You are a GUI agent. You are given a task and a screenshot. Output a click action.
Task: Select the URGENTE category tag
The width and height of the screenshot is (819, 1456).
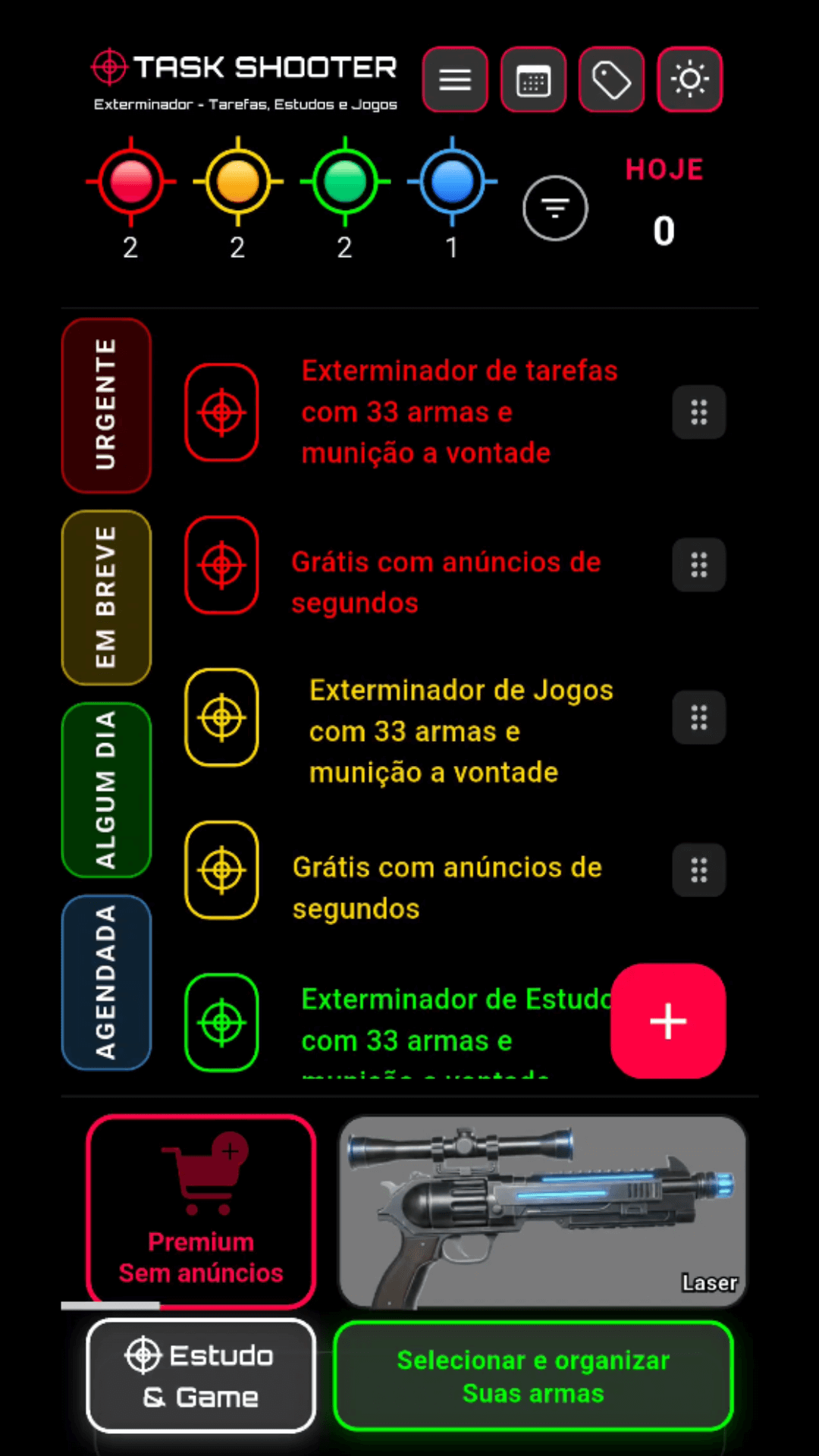[106, 407]
